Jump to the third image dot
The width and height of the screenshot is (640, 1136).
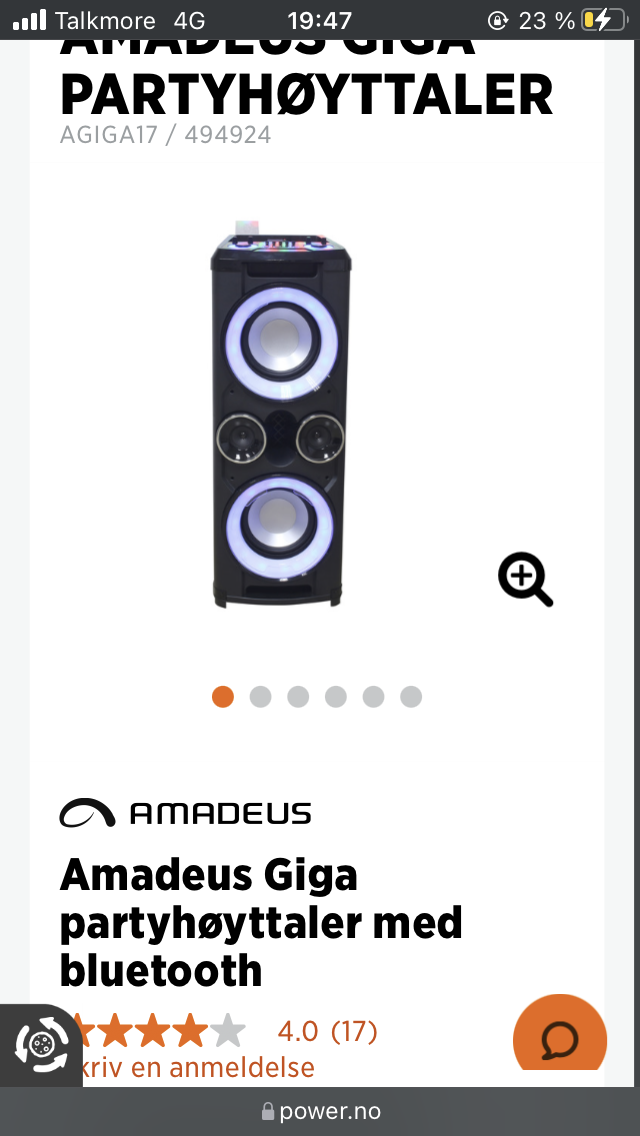coord(298,697)
